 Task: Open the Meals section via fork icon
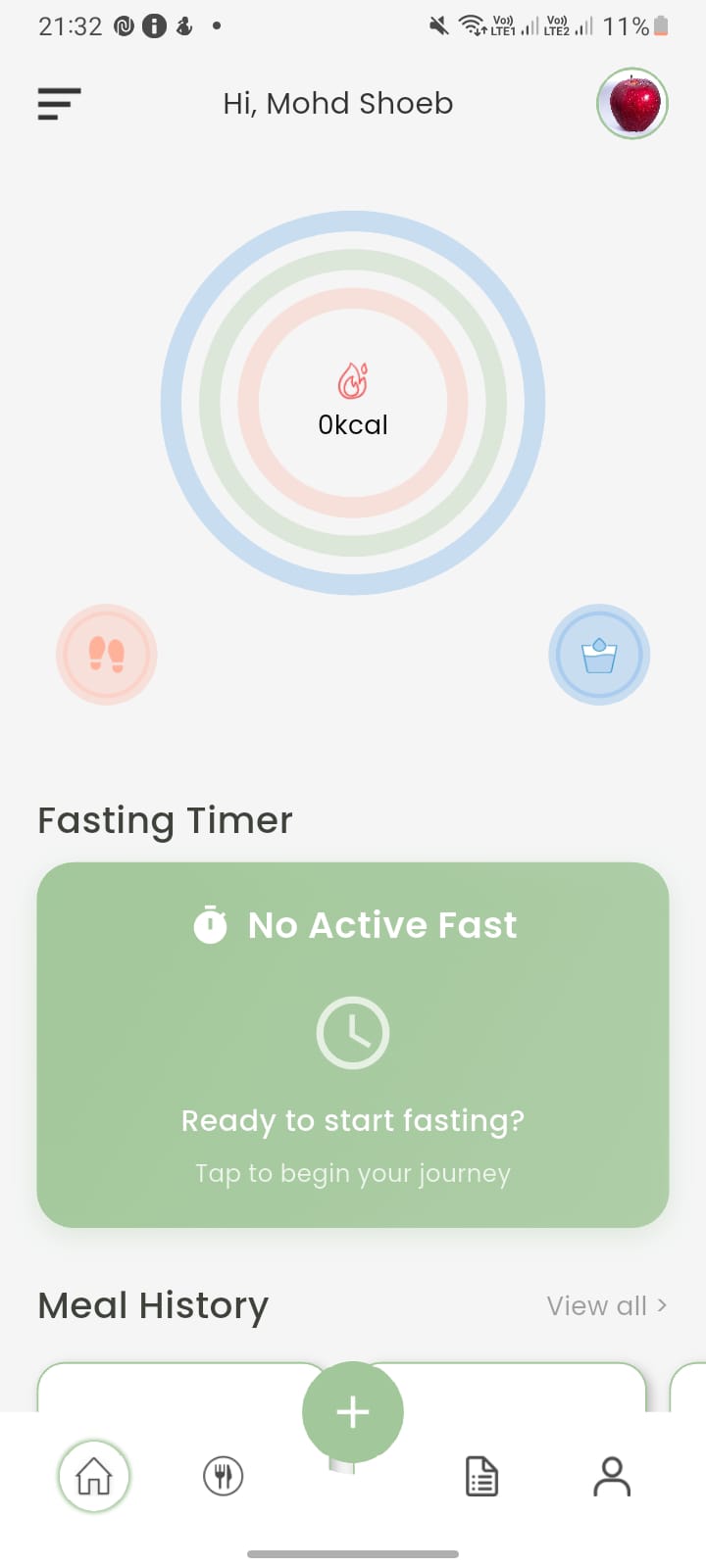(224, 1476)
